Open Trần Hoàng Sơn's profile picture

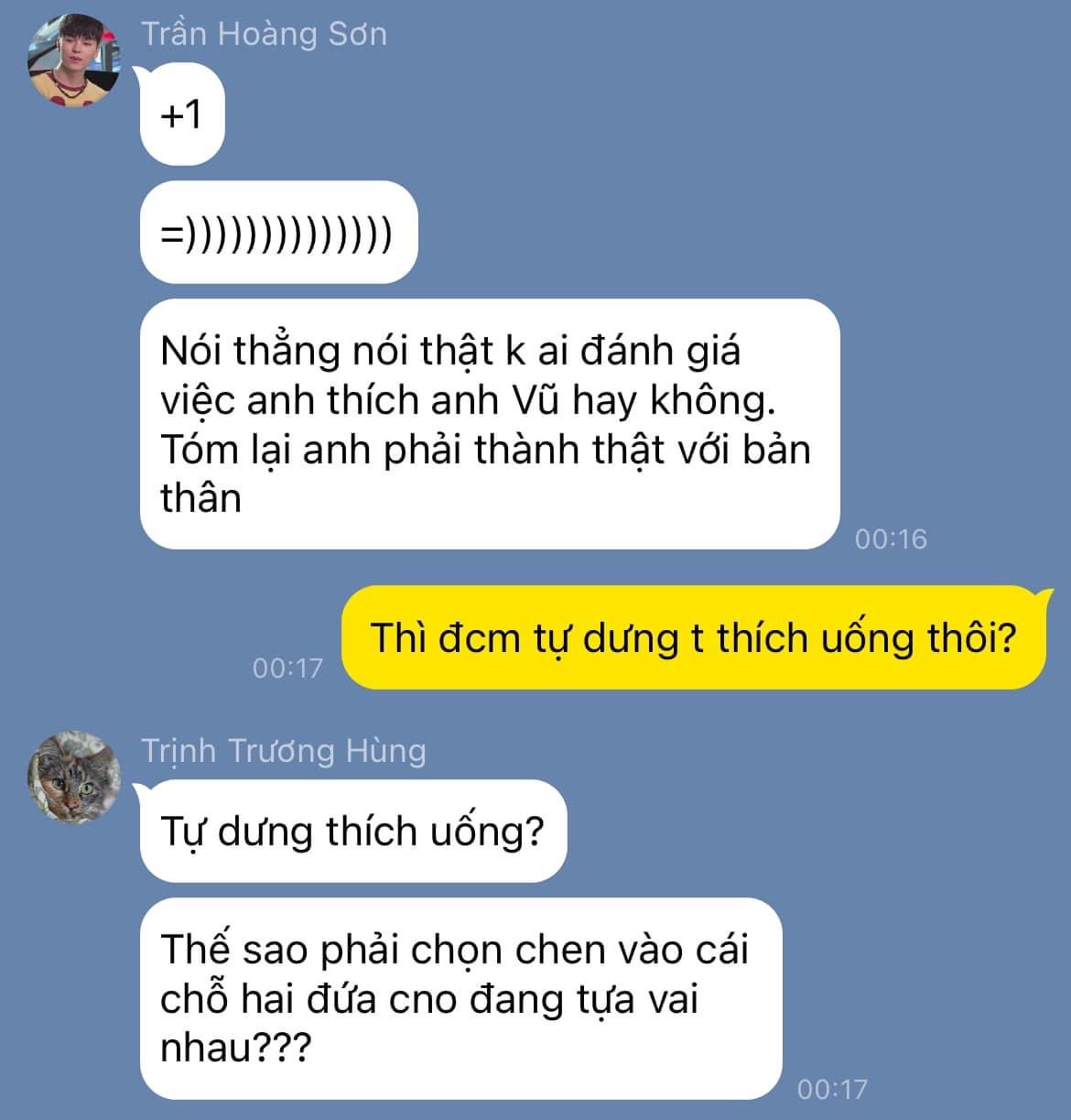coord(75,60)
